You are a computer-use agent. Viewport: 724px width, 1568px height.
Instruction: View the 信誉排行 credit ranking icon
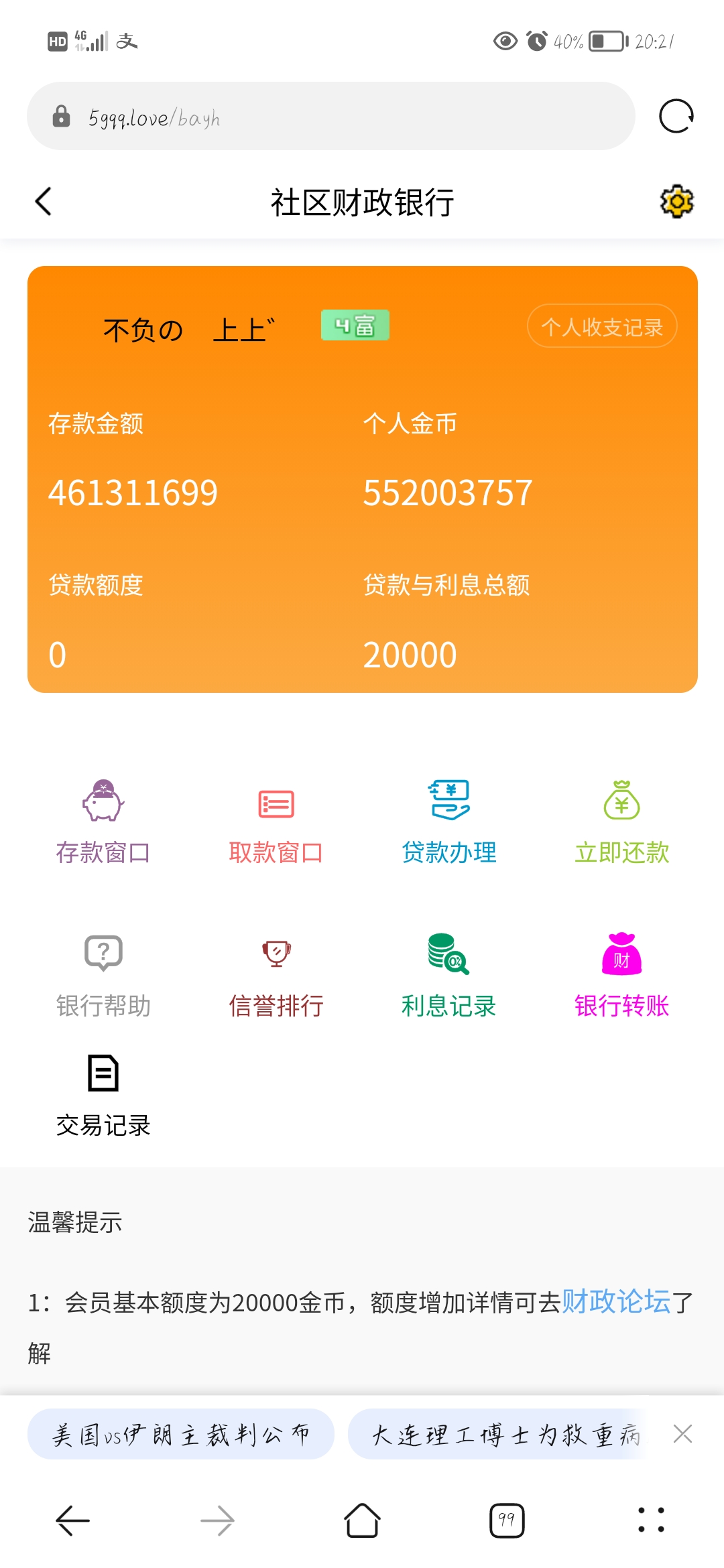tap(277, 975)
